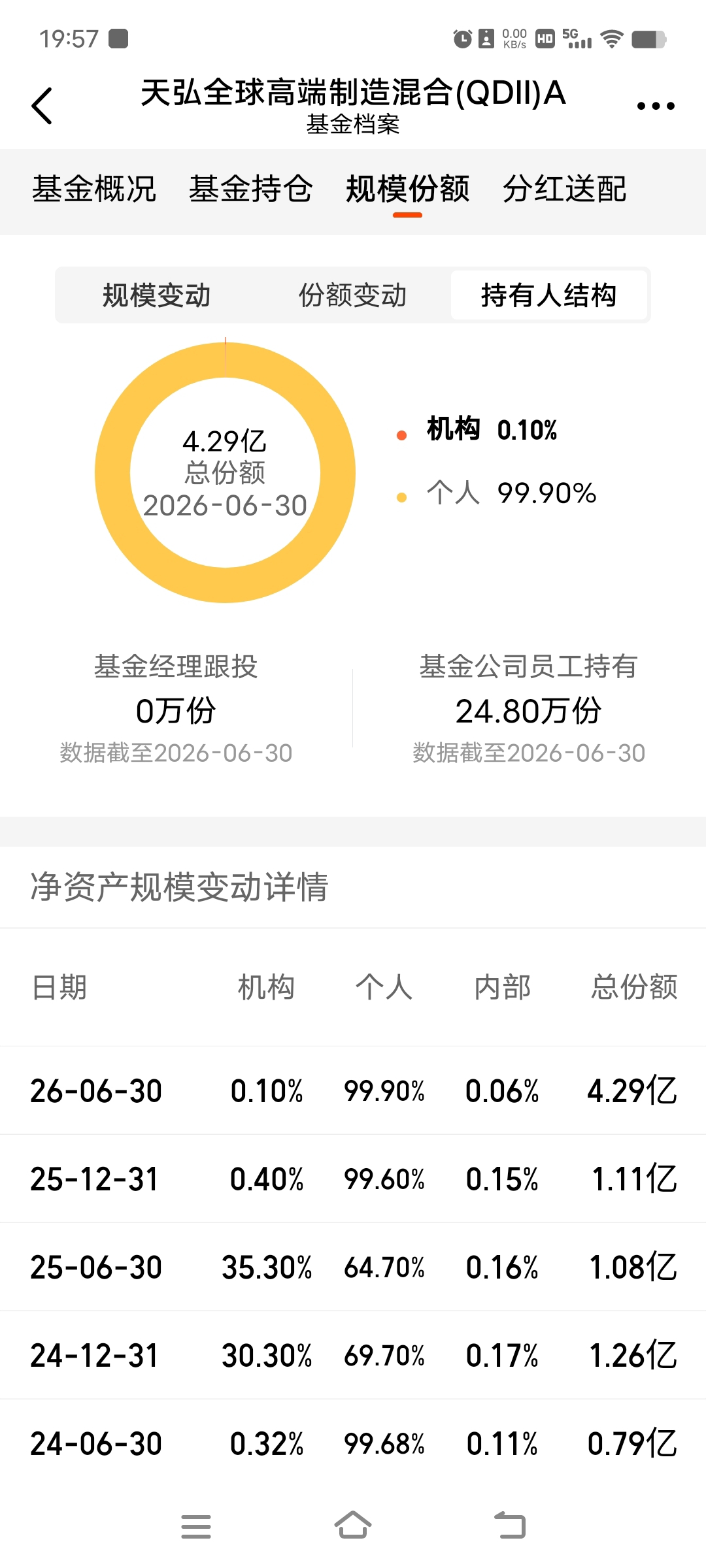
Task: Select the 规模份额 tab
Action: pos(408,189)
